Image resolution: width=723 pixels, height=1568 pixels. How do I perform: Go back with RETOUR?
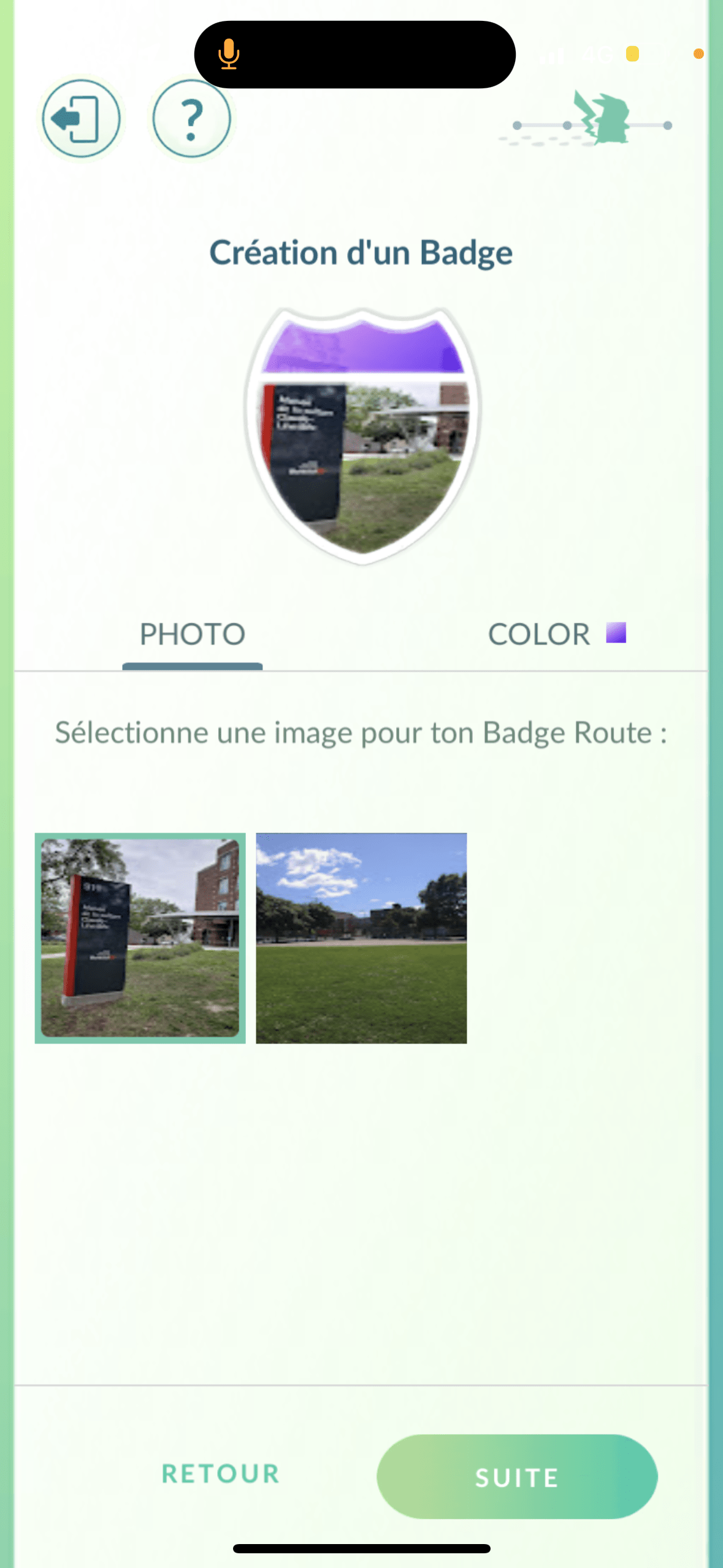pos(221,1474)
